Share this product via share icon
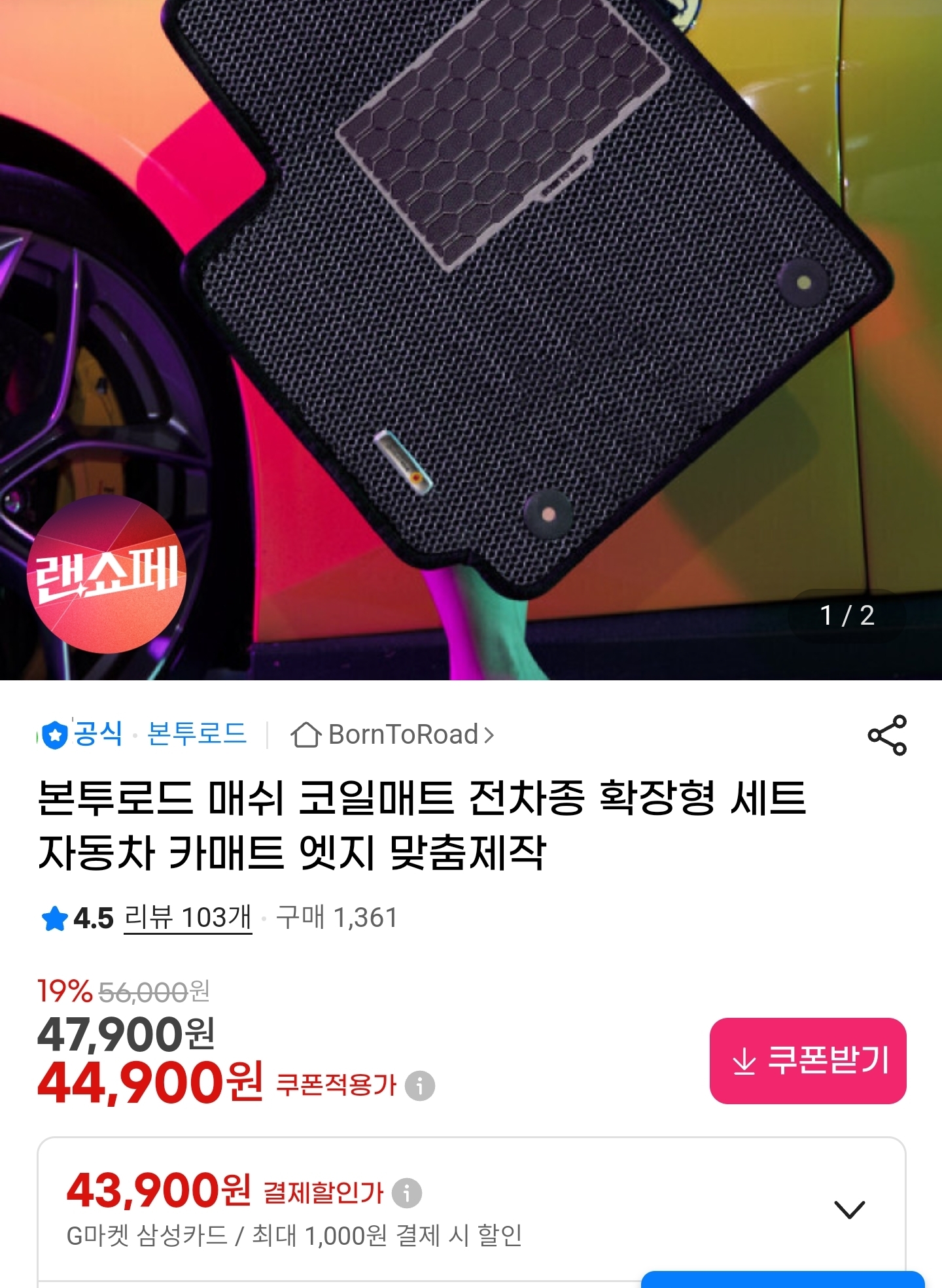 point(887,735)
